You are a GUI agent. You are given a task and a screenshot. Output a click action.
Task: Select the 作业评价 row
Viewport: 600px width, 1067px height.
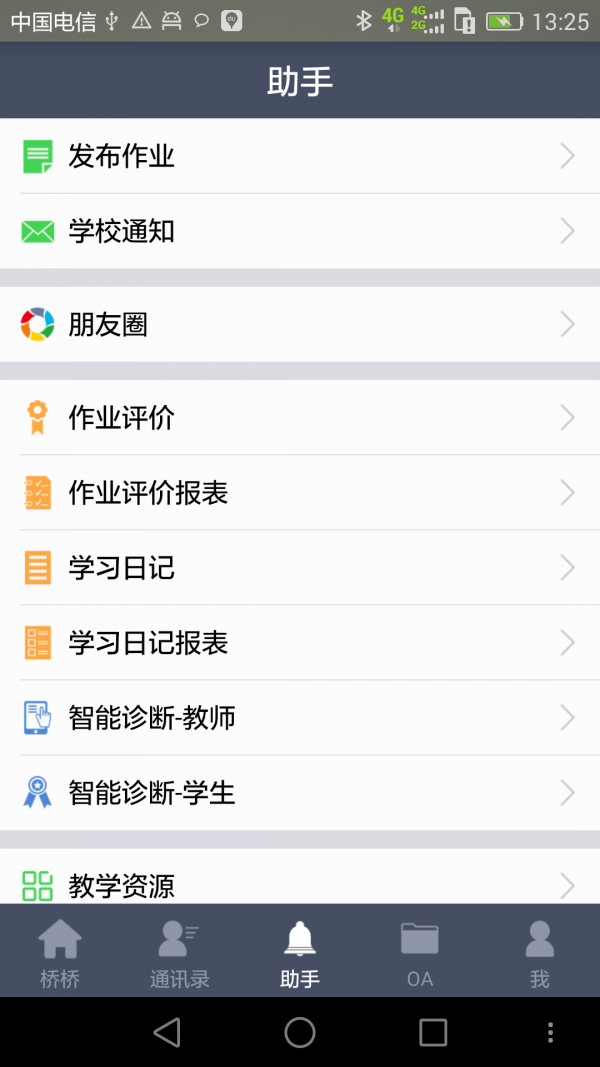point(300,418)
